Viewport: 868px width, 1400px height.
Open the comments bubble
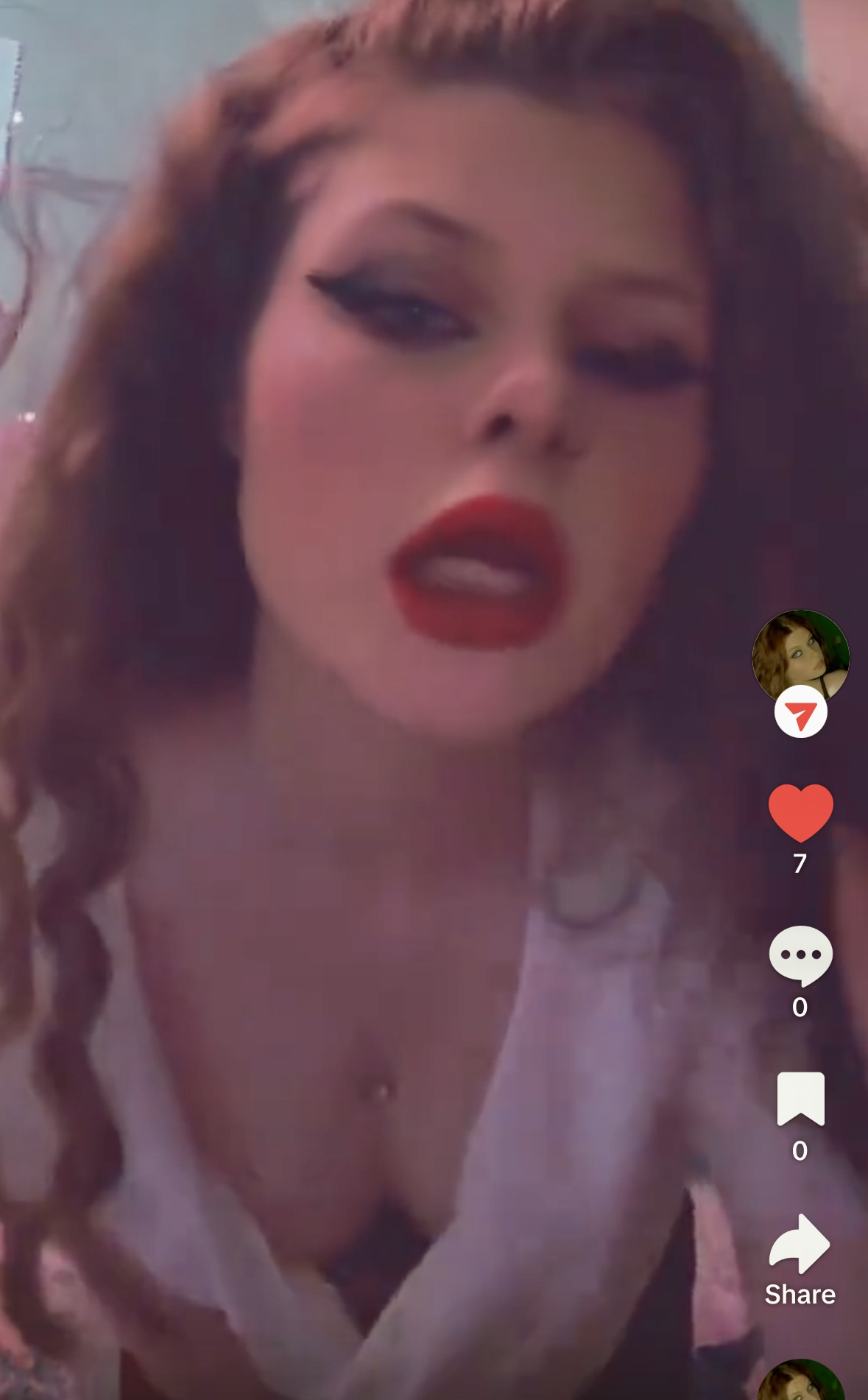pyautogui.click(x=800, y=955)
